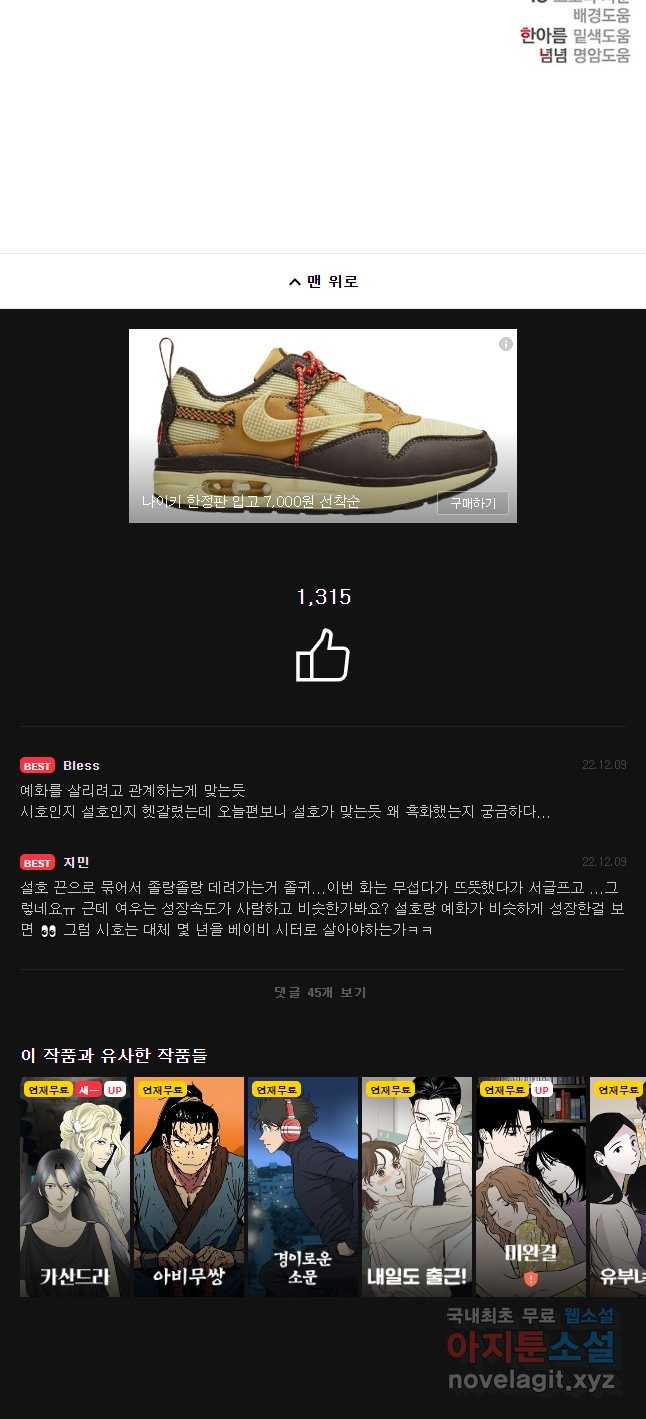This screenshot has width=646, height=1419.
Task: Open the 내일도 출근! webtoon
Action: (417, 1187)
